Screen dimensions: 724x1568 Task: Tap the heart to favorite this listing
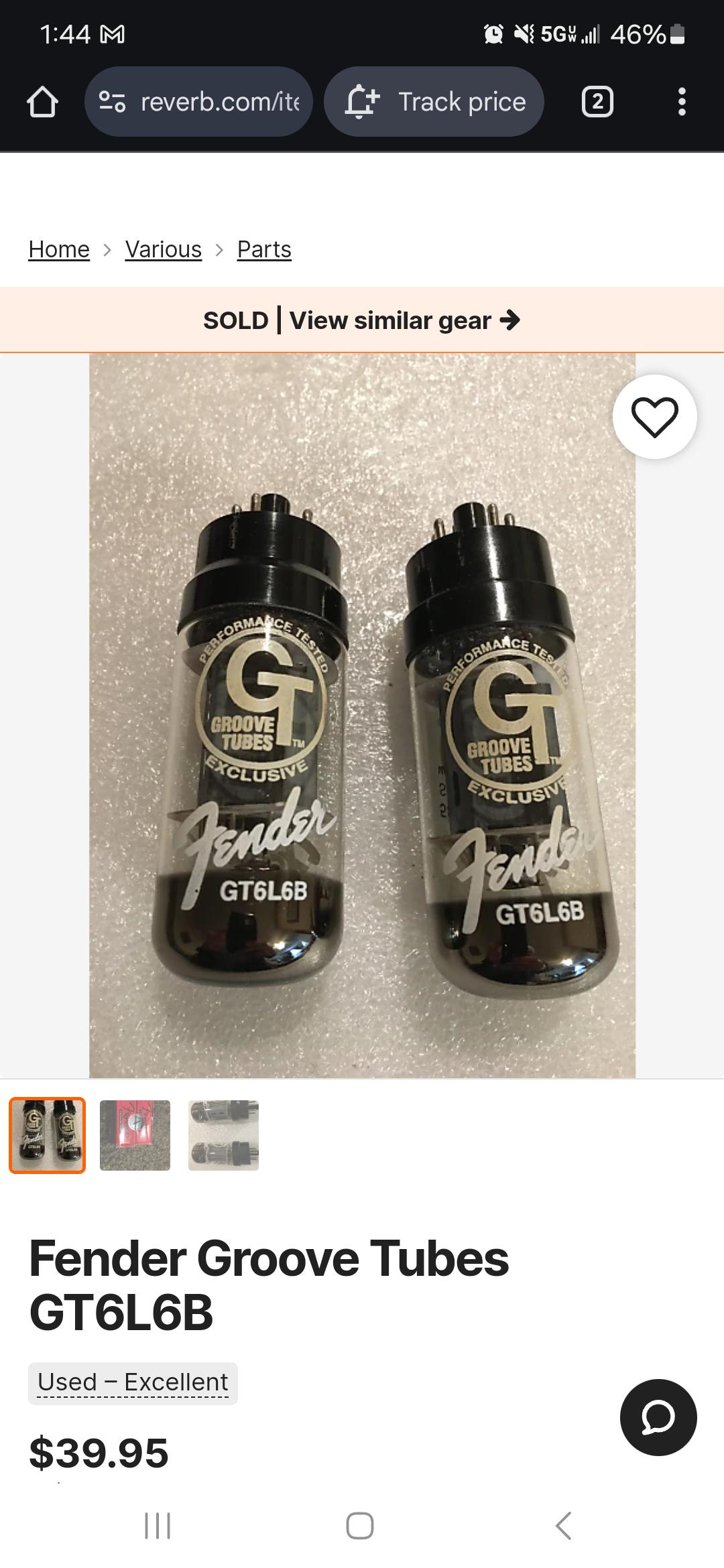pyautogui.click(x=654, y=417)
